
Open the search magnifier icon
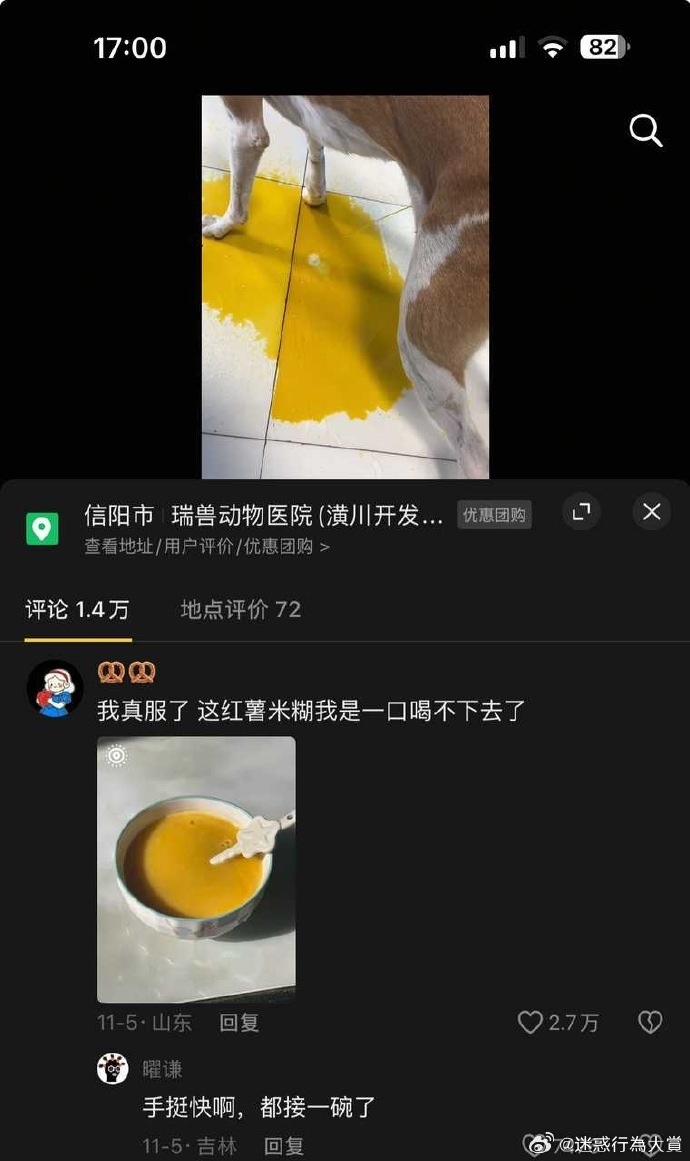tap(646, 131)
